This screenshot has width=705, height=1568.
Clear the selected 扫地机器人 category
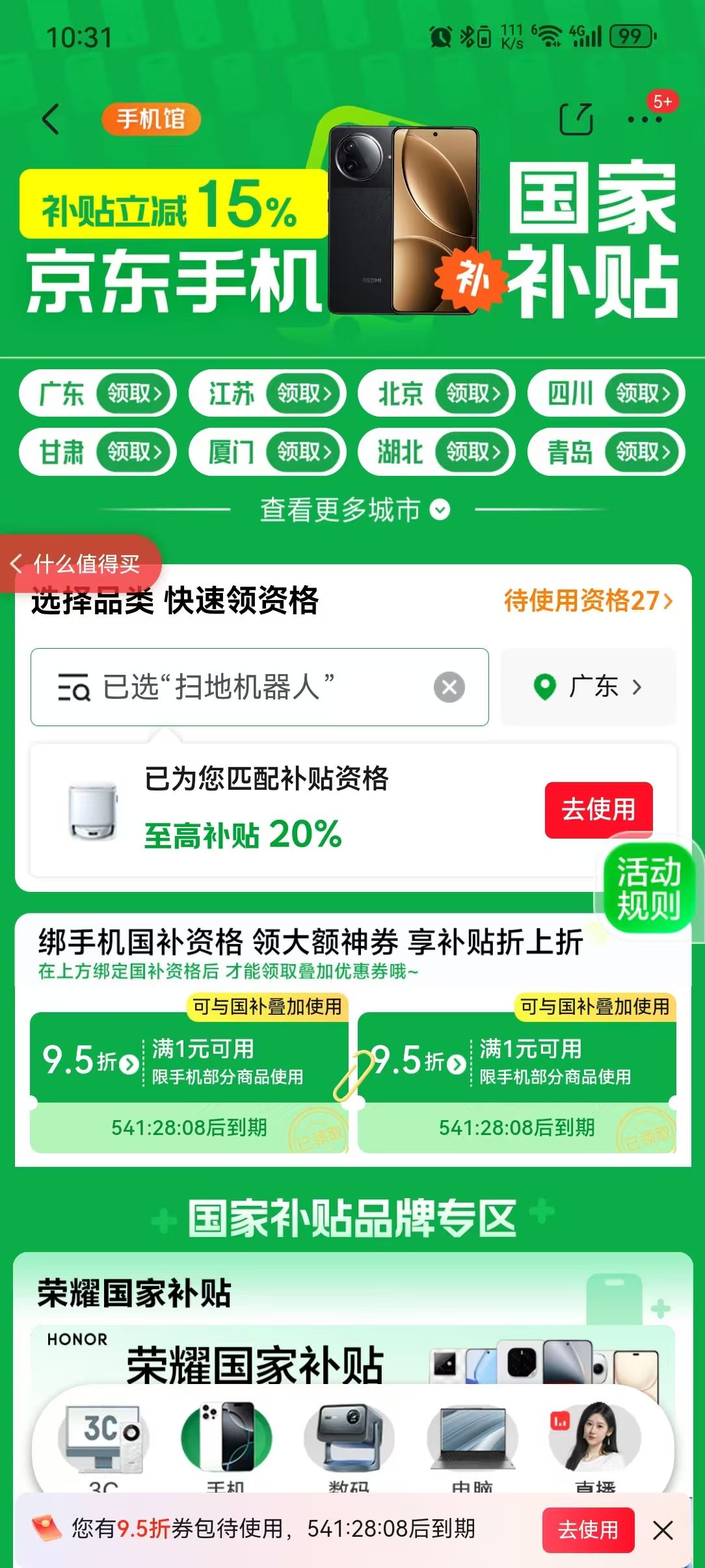pos(449,687)
